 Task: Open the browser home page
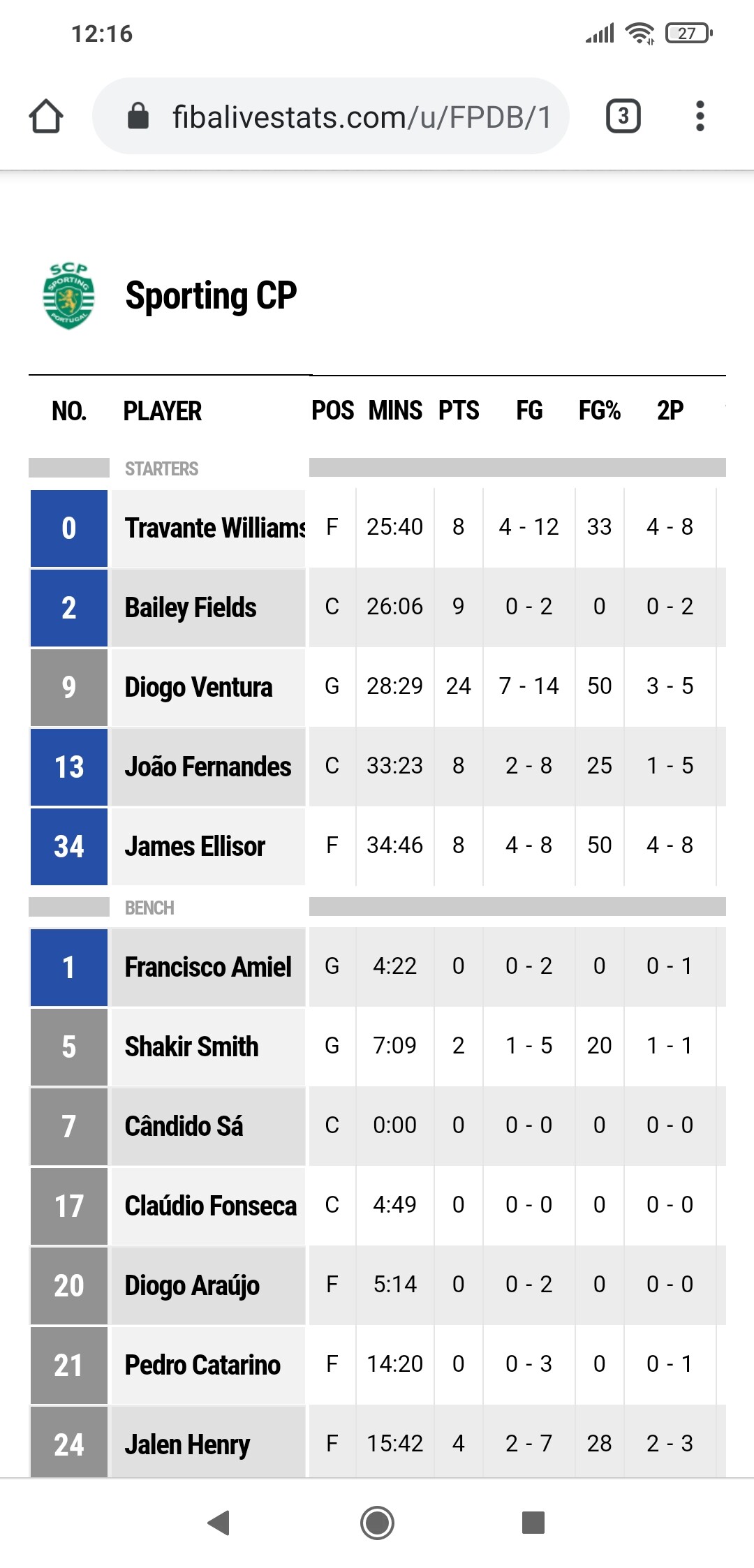coord(46,116)
